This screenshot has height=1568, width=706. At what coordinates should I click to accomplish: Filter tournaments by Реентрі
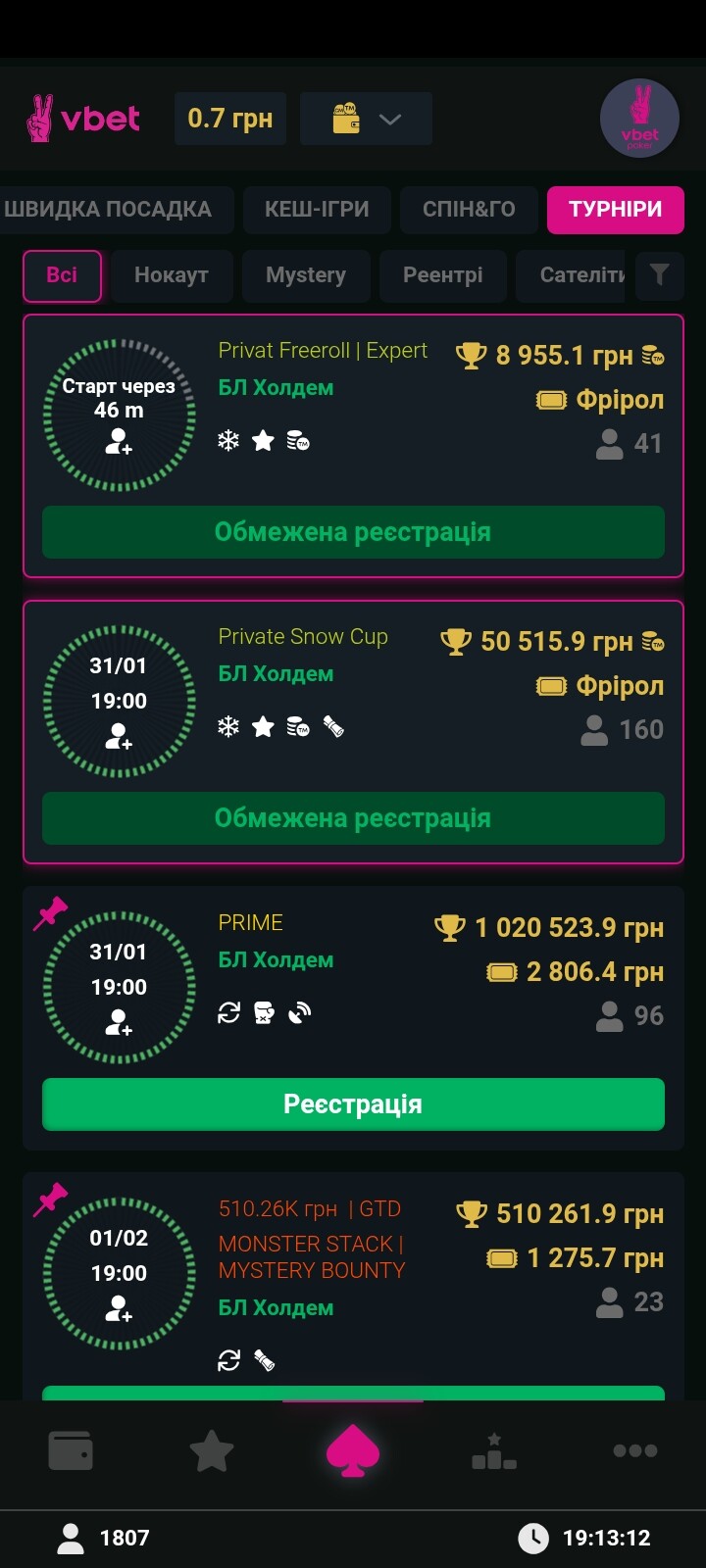pyautogui.click(x=442, y=275)
